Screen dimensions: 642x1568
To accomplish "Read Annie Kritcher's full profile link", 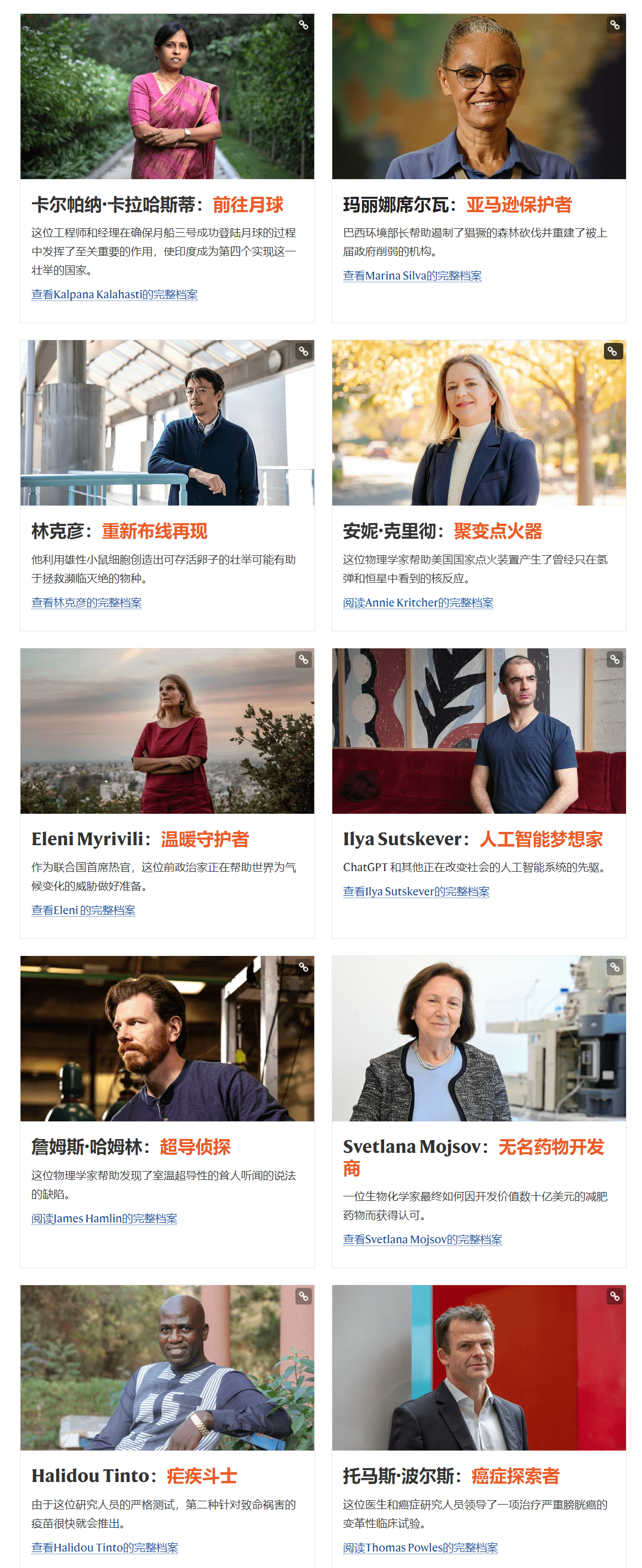I will tap(418, 603).
